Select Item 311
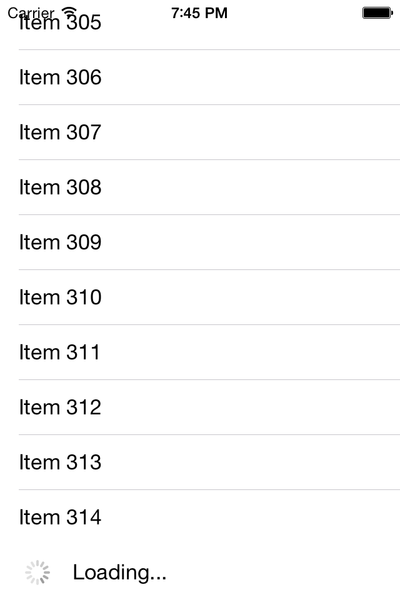This screenshot has height=600, width=400. (x=200, y=352)
